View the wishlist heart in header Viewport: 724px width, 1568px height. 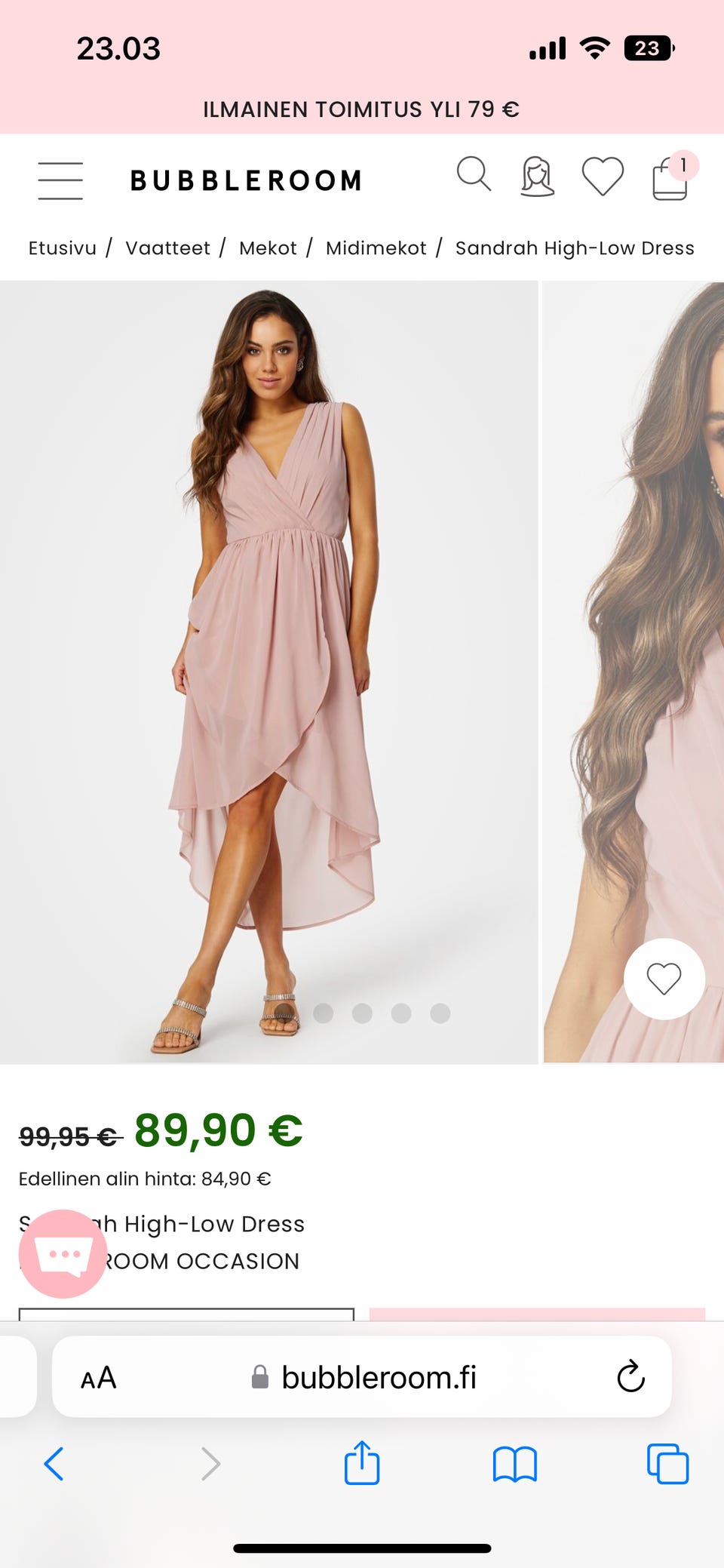[603, 176]
